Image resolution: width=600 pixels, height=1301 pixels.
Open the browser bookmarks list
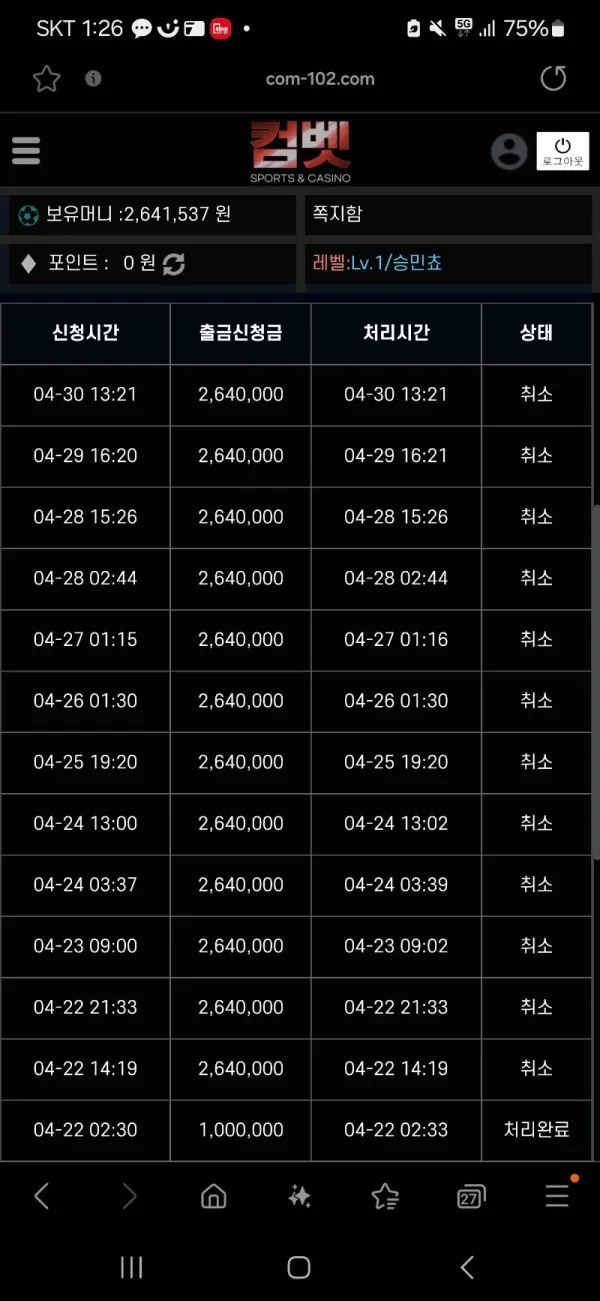click(x=385, y=1196)
